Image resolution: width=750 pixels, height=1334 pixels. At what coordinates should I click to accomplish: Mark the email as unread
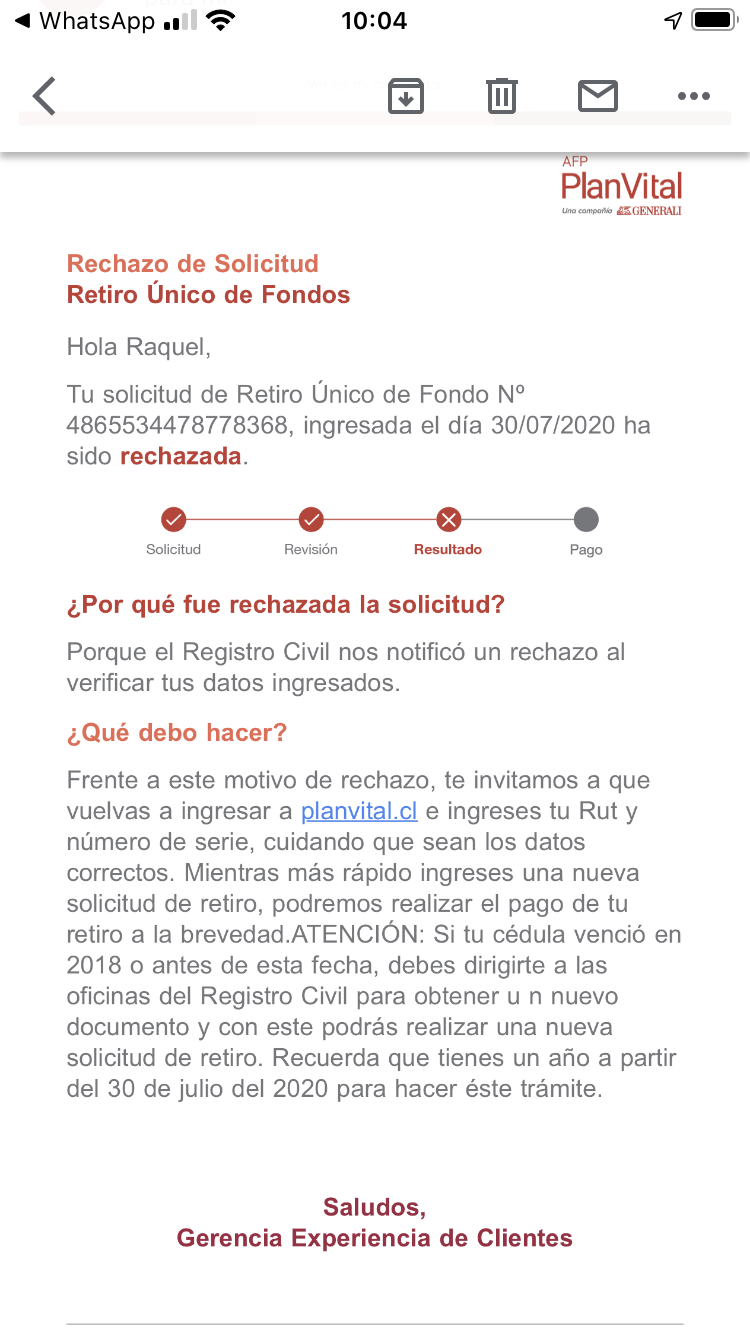[598, 96]
